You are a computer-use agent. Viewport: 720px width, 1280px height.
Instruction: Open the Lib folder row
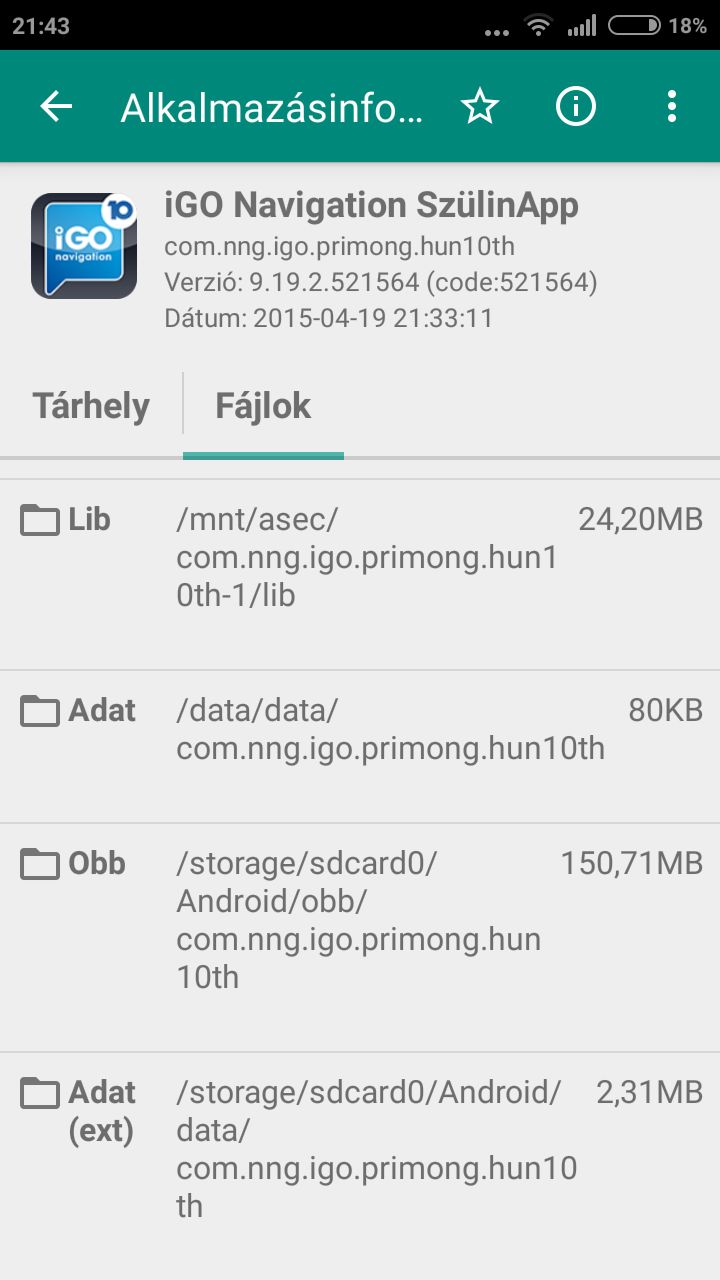coord(360,575)
